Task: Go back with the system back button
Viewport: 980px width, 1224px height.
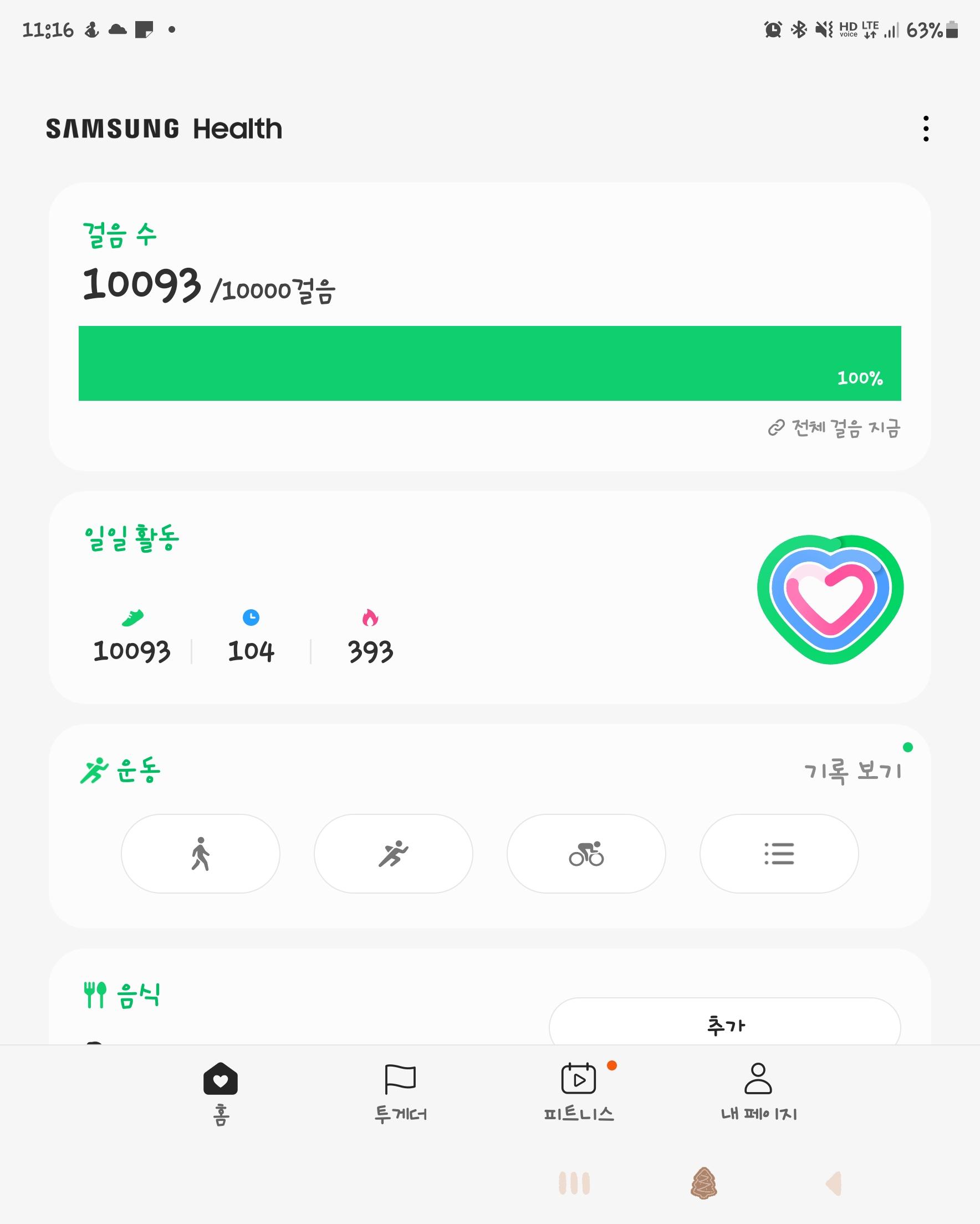Action: coord(834,1184)
